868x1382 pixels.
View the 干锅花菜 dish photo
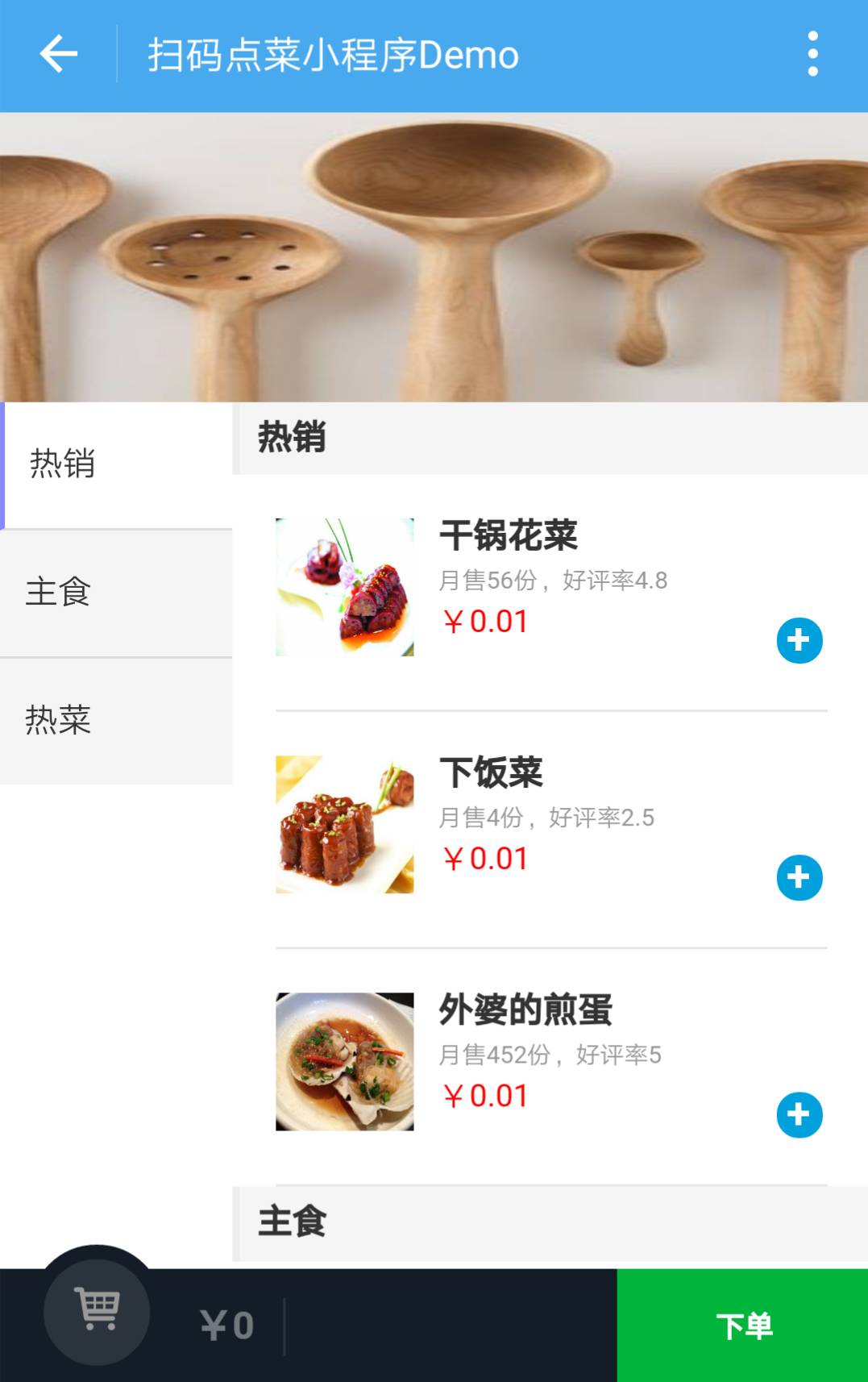click(345, 587)
